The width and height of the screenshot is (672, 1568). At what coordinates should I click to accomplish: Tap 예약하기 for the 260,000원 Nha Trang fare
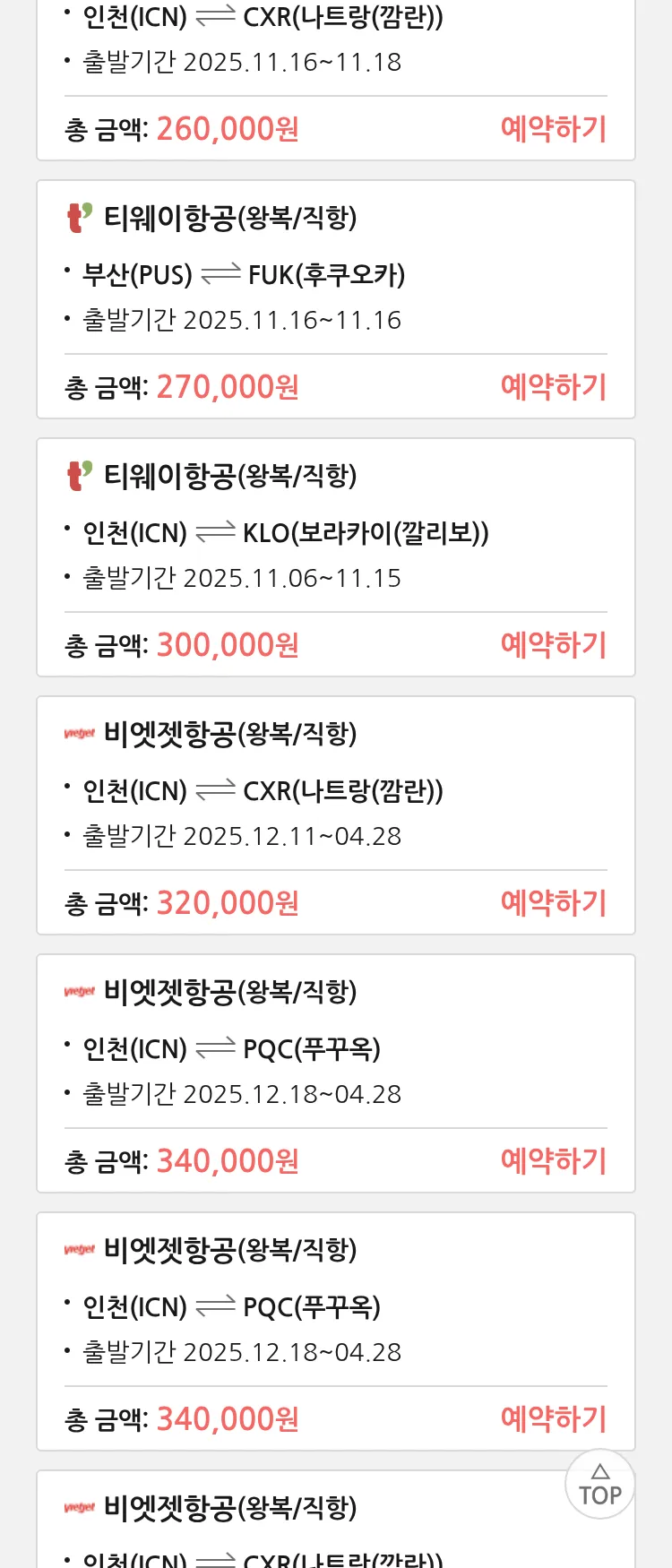click(553, 129)
